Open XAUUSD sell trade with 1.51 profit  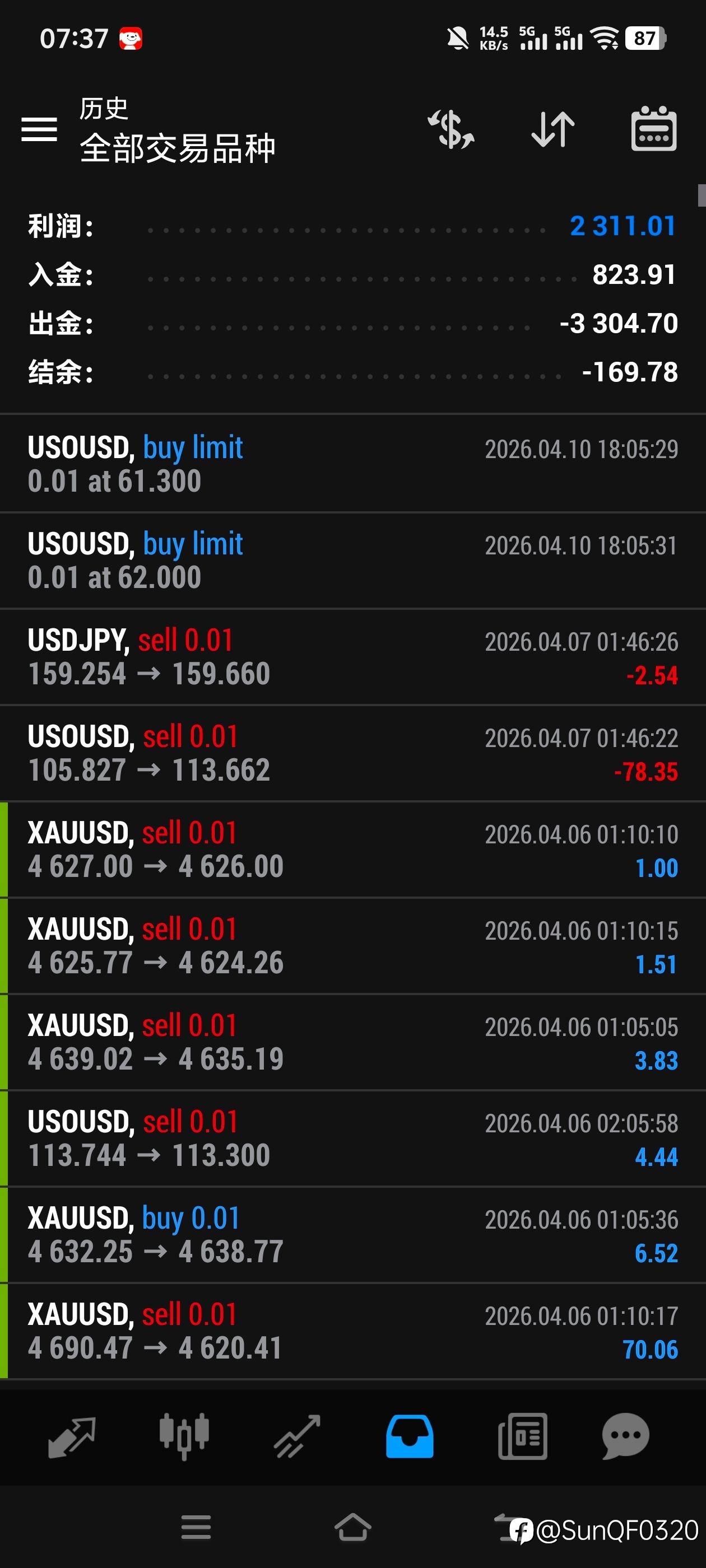(352, 945)
